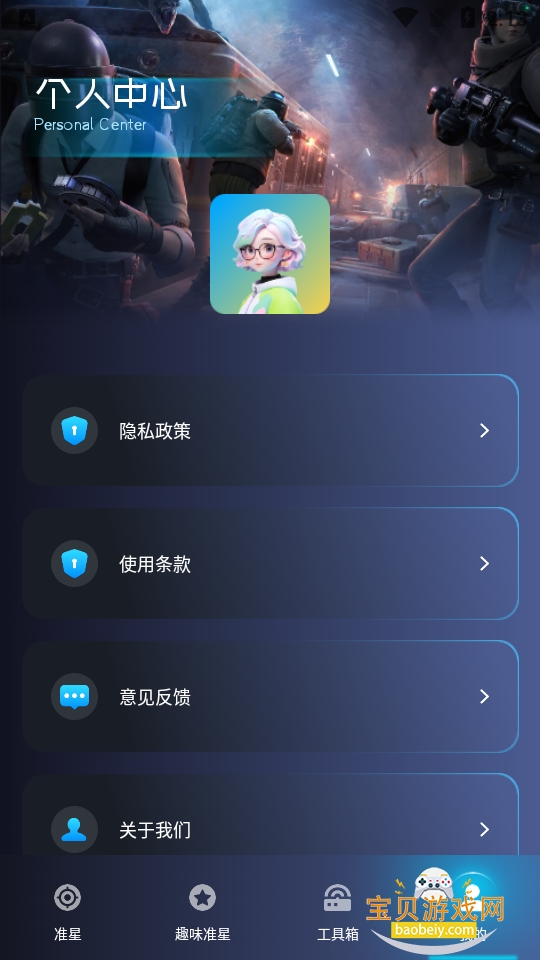This screenshot has width=540, height=960.
Task: Open the 使用条款 terms of use row
Action: [270, 563]
